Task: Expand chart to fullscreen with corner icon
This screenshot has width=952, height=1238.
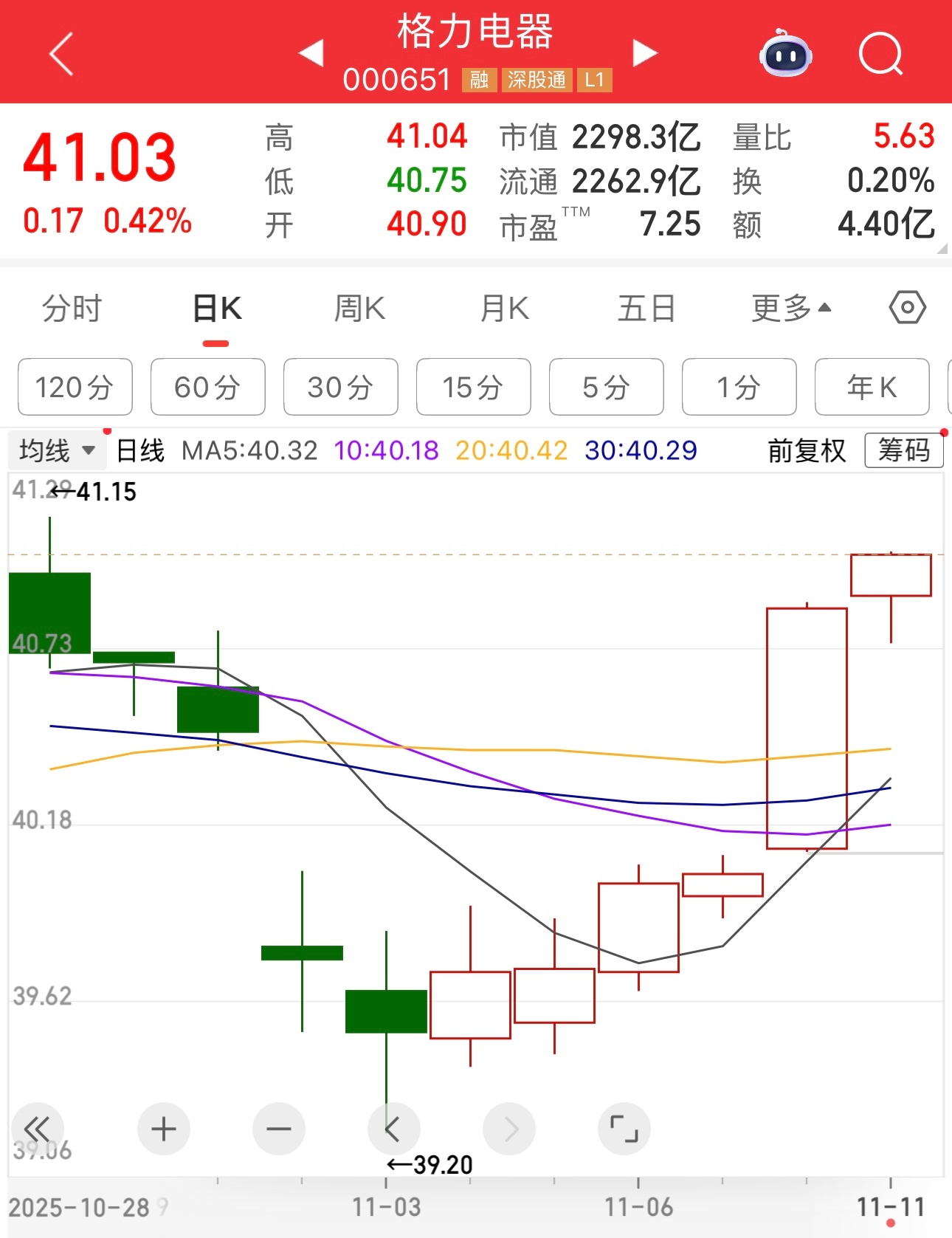Action: pyautogui.click(x=624, y=1129)
